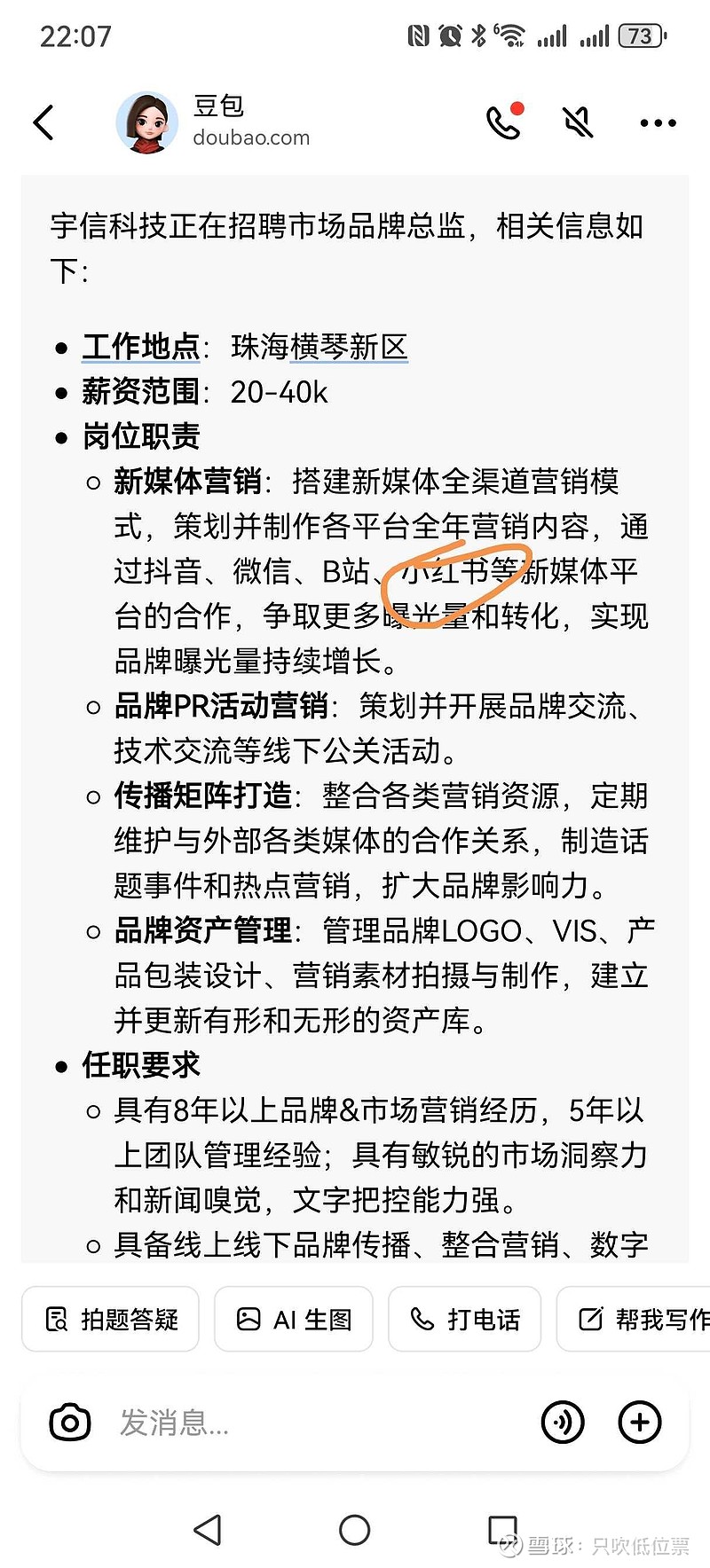Open the 横琴新区 underlined link
The width and height of the screenshot is (710, 1568).
coord(349,347)
